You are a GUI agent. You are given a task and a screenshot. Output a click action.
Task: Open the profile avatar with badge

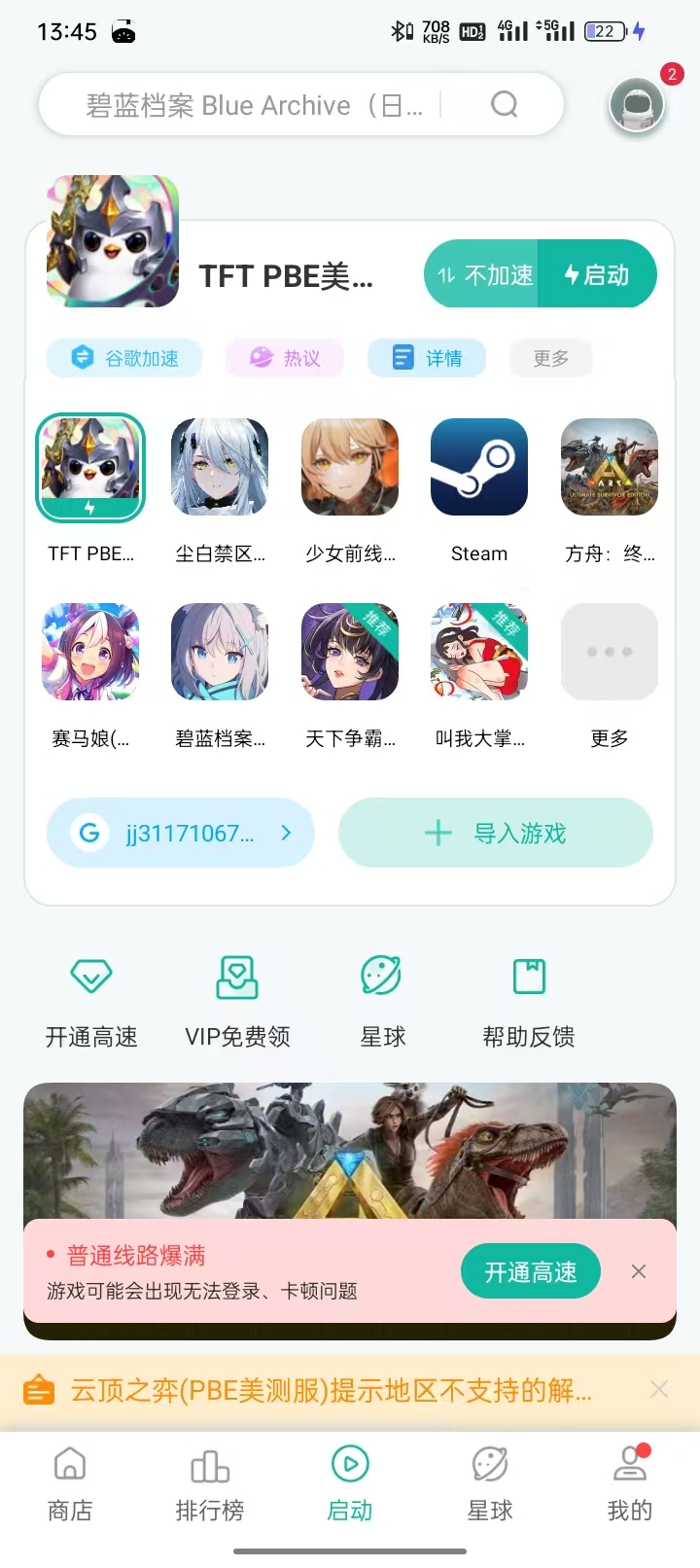pos(637,105)
